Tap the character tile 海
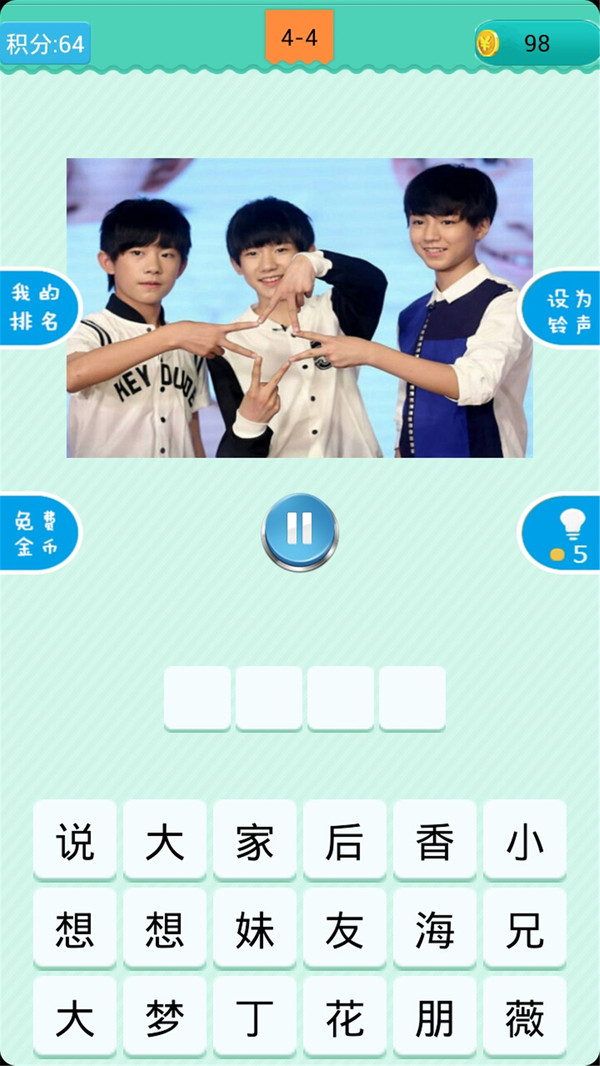This screenshot has width=600, height=1066. point(435,931)
